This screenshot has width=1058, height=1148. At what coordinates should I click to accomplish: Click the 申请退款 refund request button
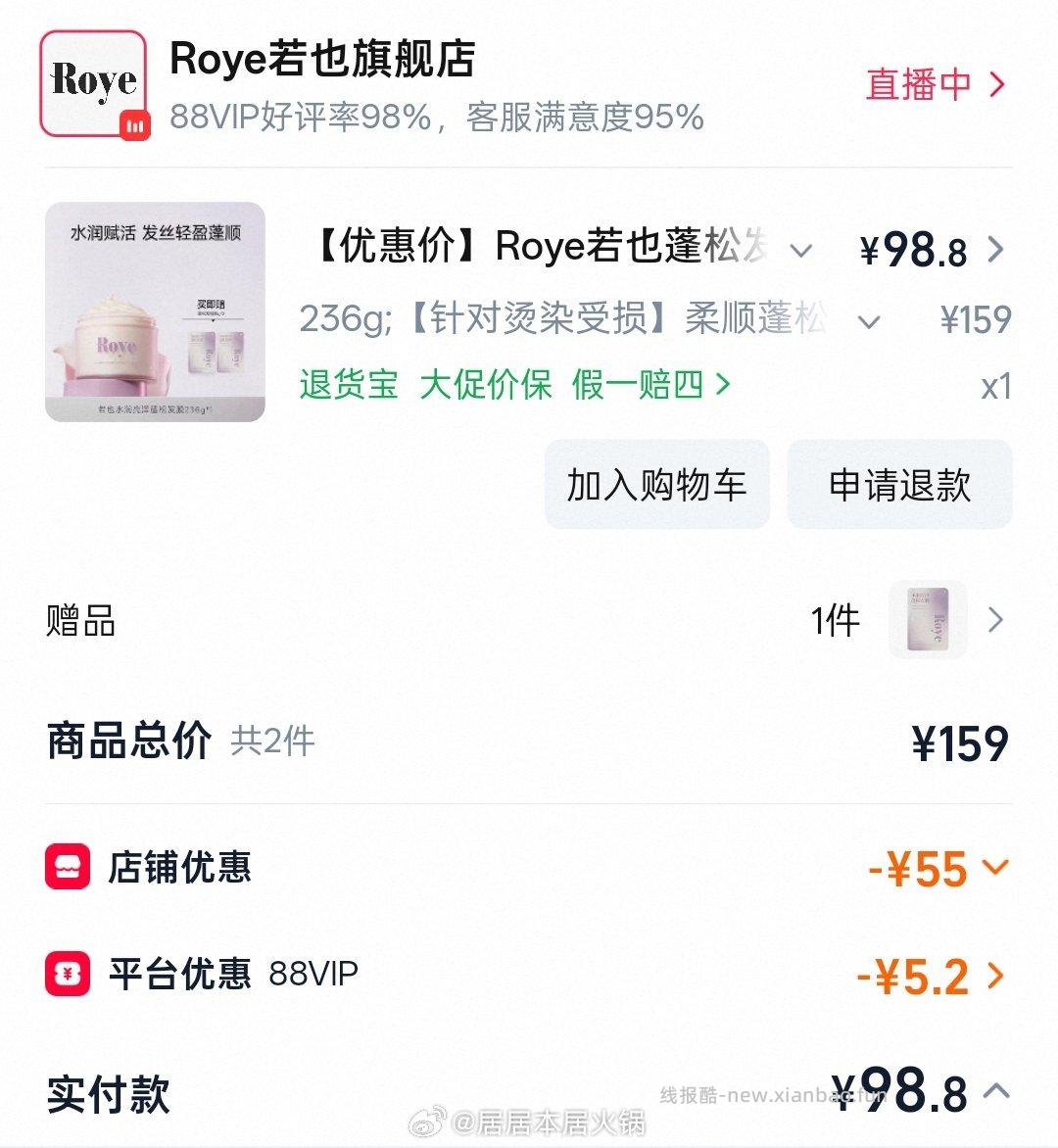pyautogui.click(x=898, y=484)
